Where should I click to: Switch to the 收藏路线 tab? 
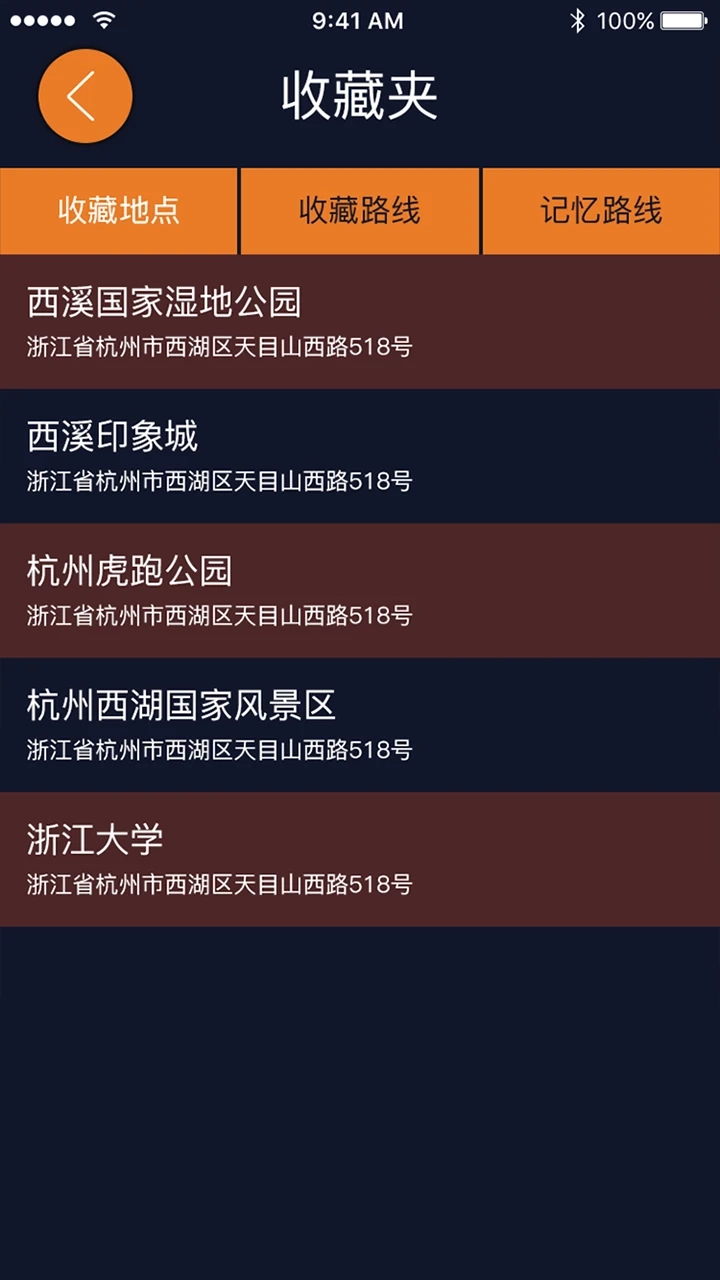pos(360,211)
